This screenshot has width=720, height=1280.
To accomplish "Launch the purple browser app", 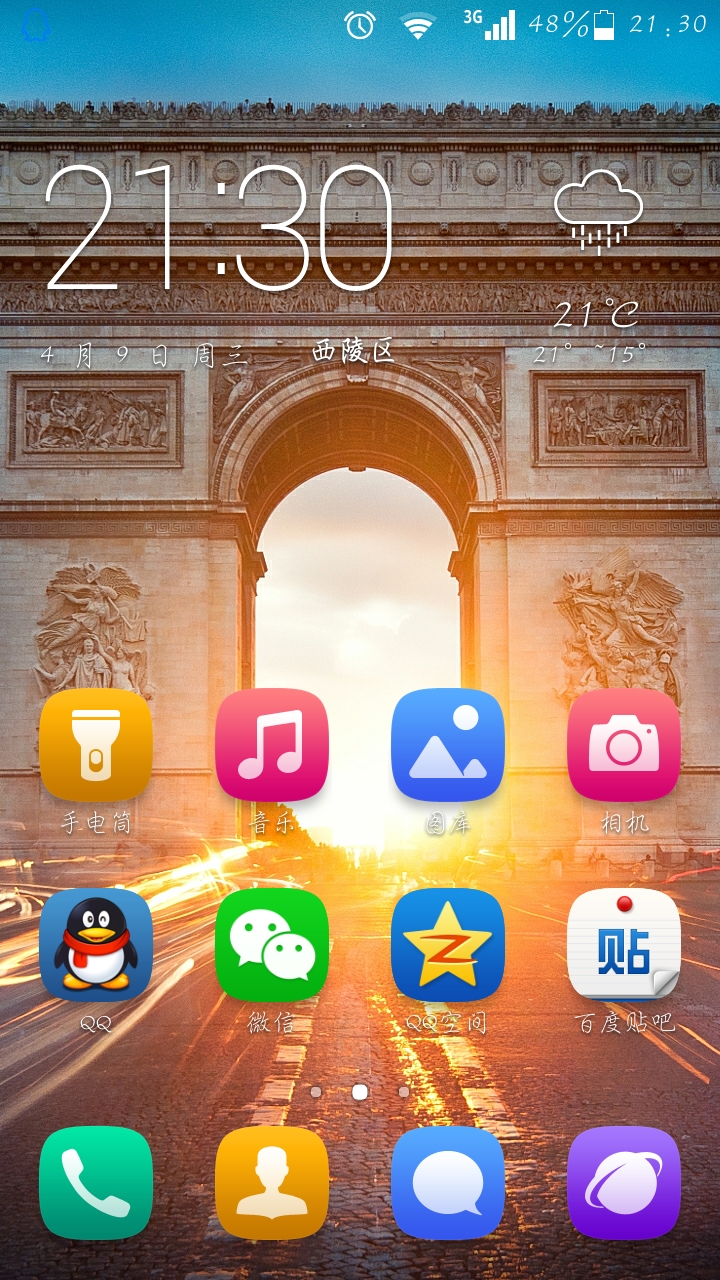I will tap(624, 1183).
